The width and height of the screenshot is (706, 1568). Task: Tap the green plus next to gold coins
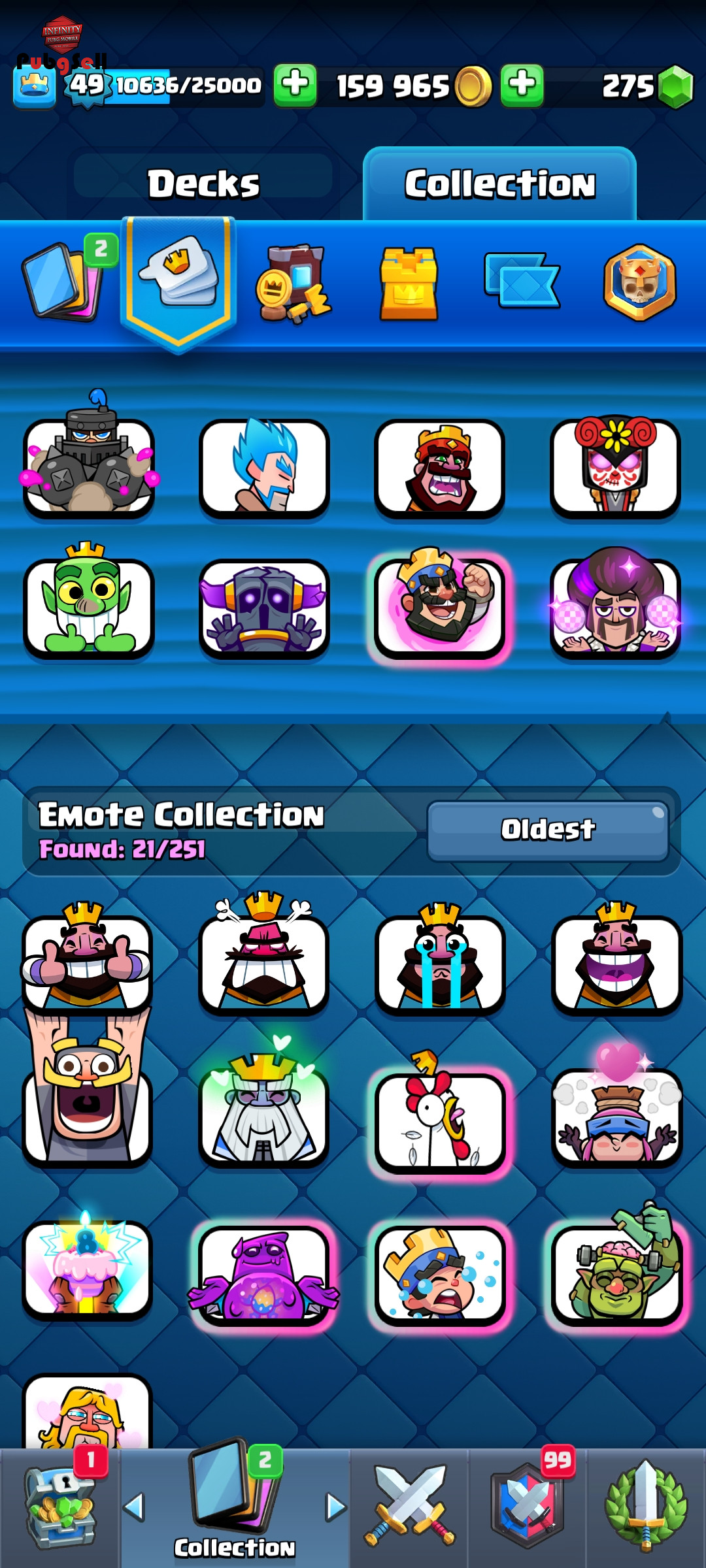click(x=295, y=85)
